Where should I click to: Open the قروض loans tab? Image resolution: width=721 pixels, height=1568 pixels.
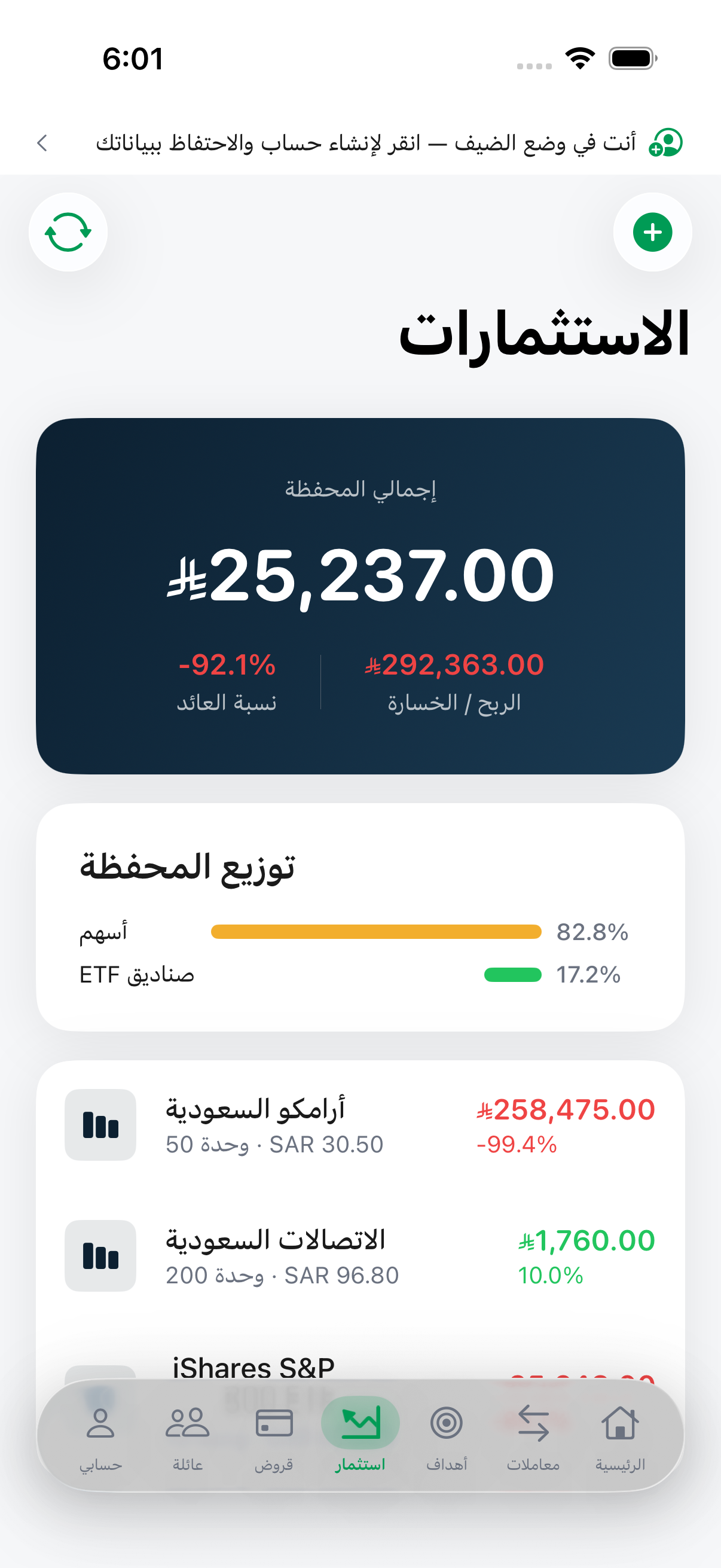pyautogui.click(x=274, y=1436)
